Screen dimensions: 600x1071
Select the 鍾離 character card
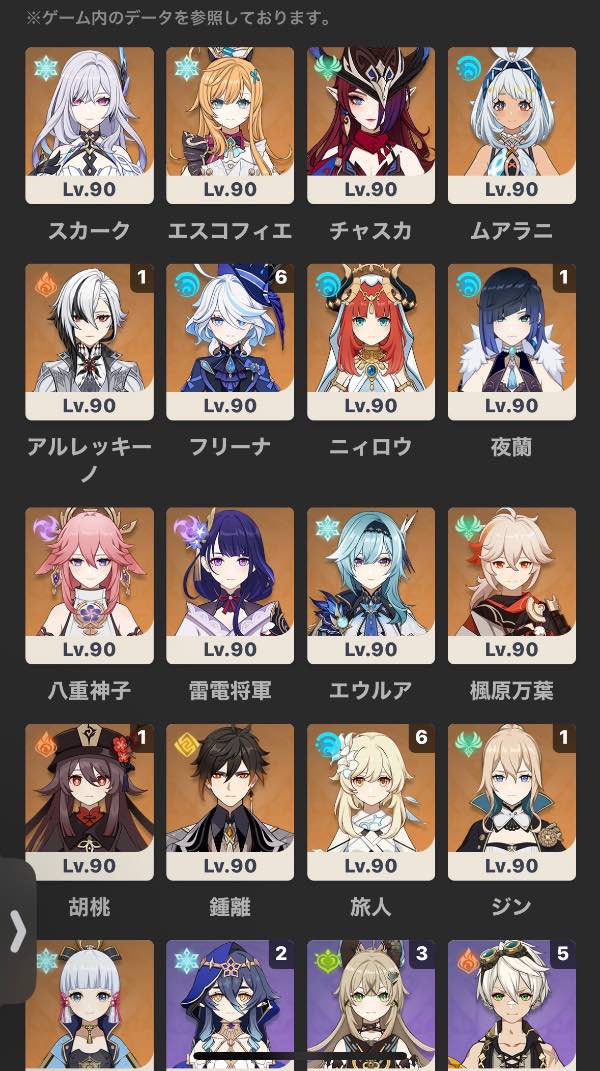coord(230,801)
